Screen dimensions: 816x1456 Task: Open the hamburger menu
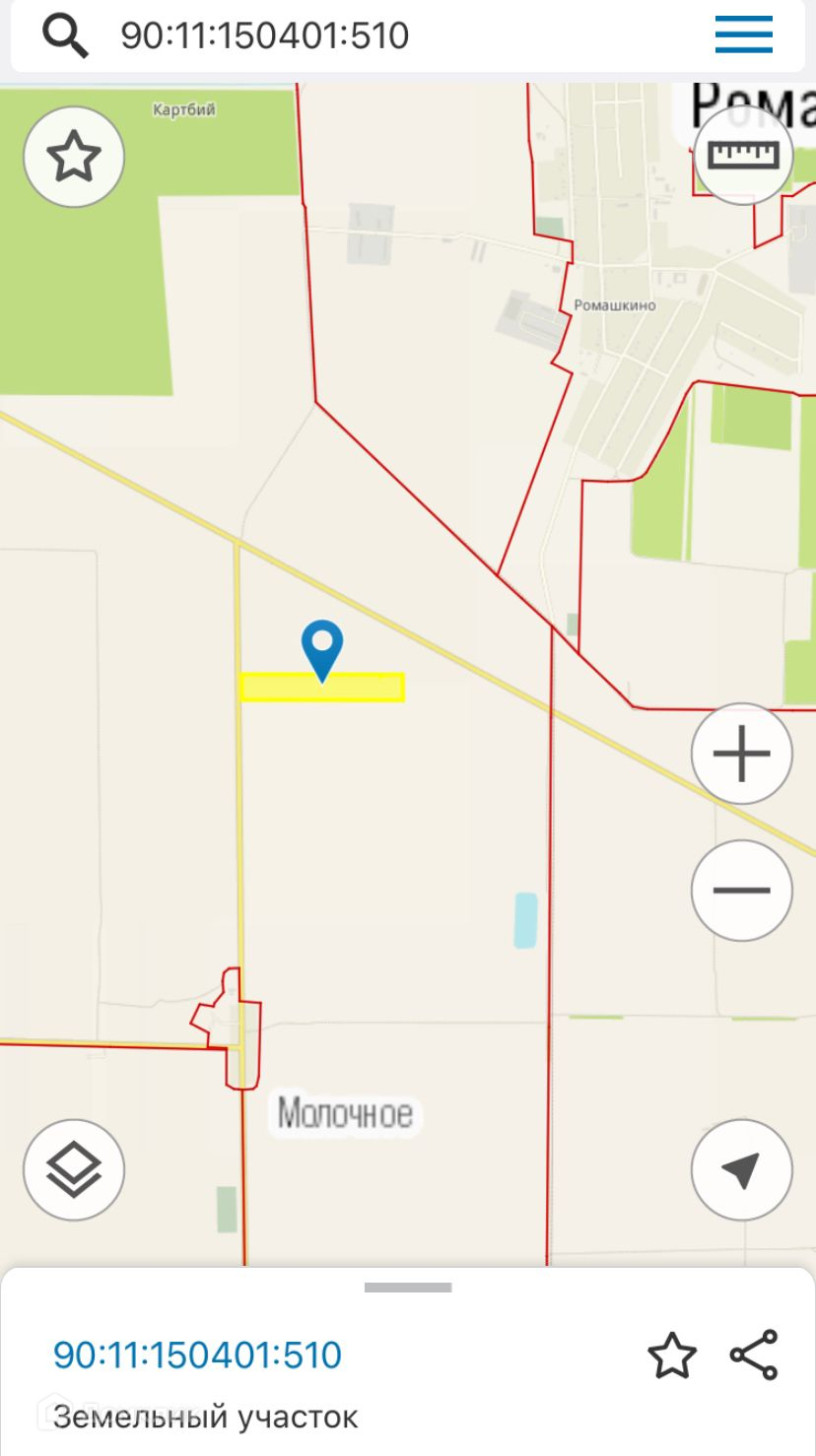pos(744,36)
